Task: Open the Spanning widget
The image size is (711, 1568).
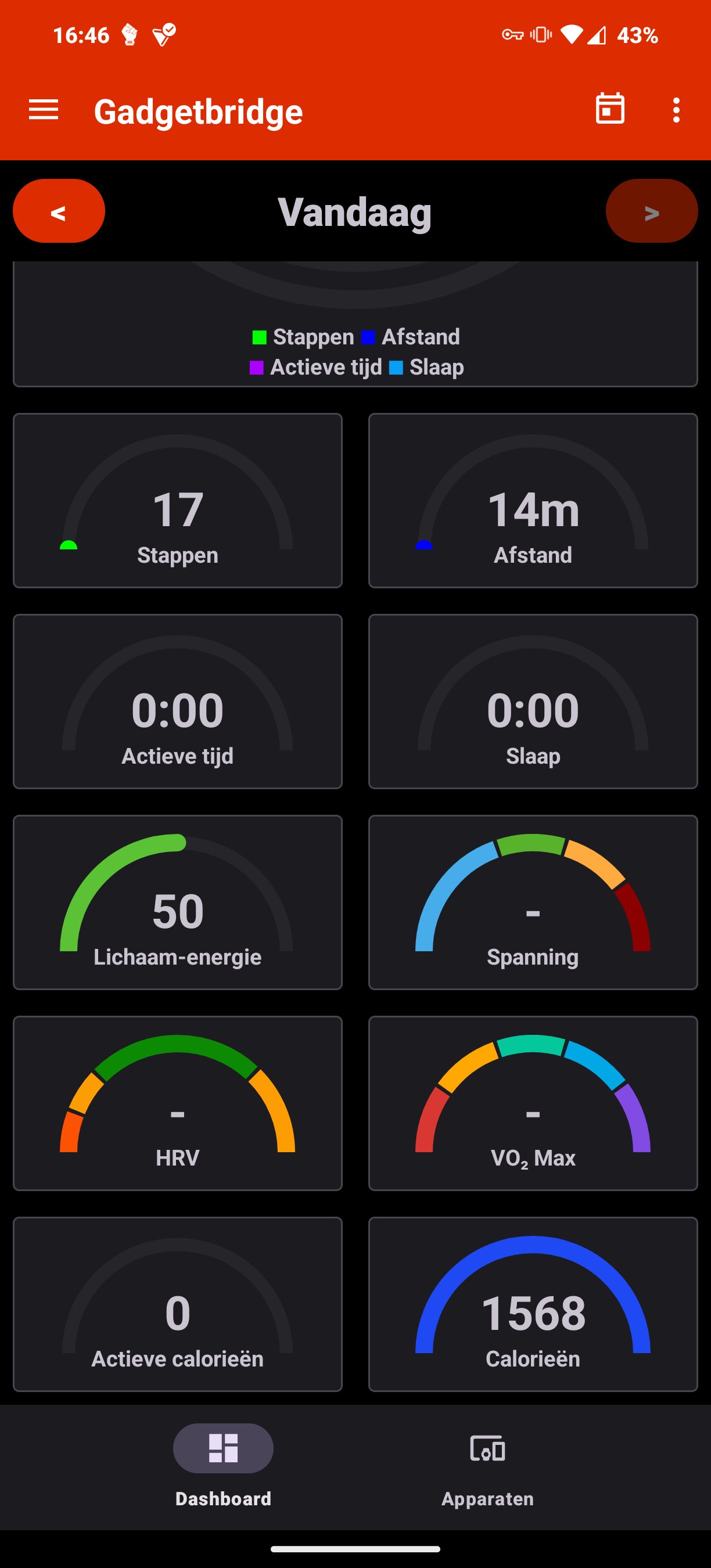Action: 533,902
